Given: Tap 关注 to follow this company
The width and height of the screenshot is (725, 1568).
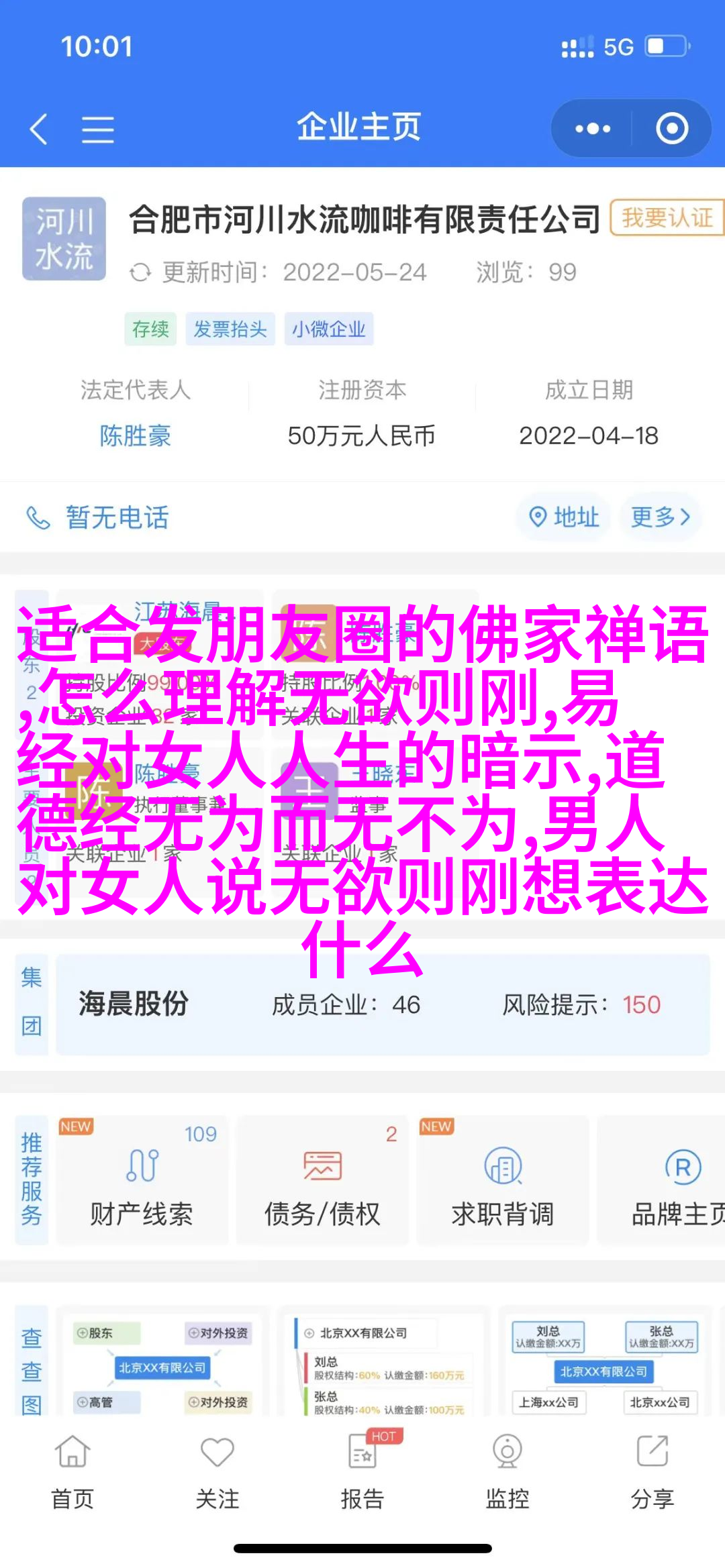Looking at the screenshot, I should coord(217,1472).
